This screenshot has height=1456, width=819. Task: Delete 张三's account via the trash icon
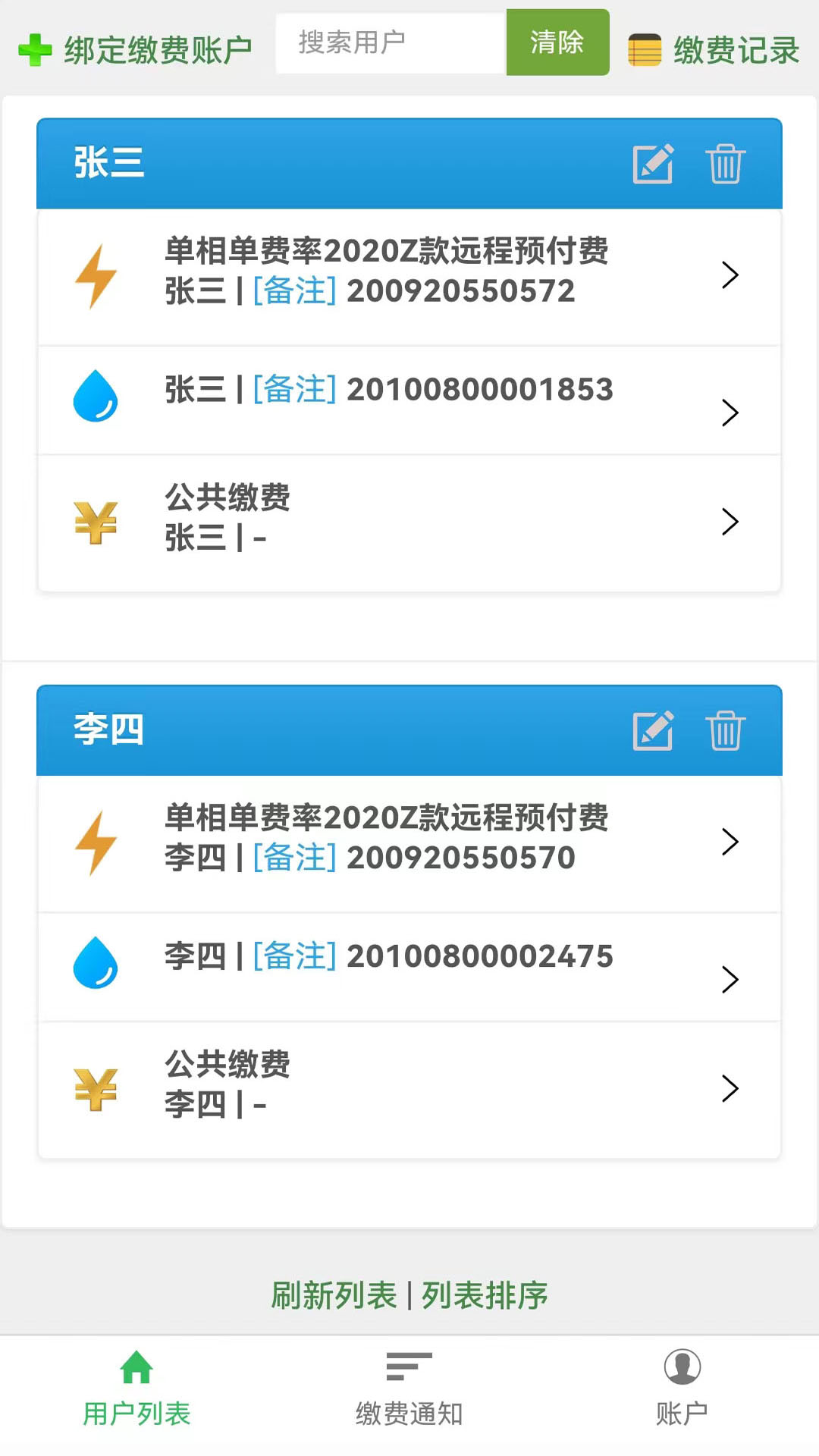tap(724, 163)
